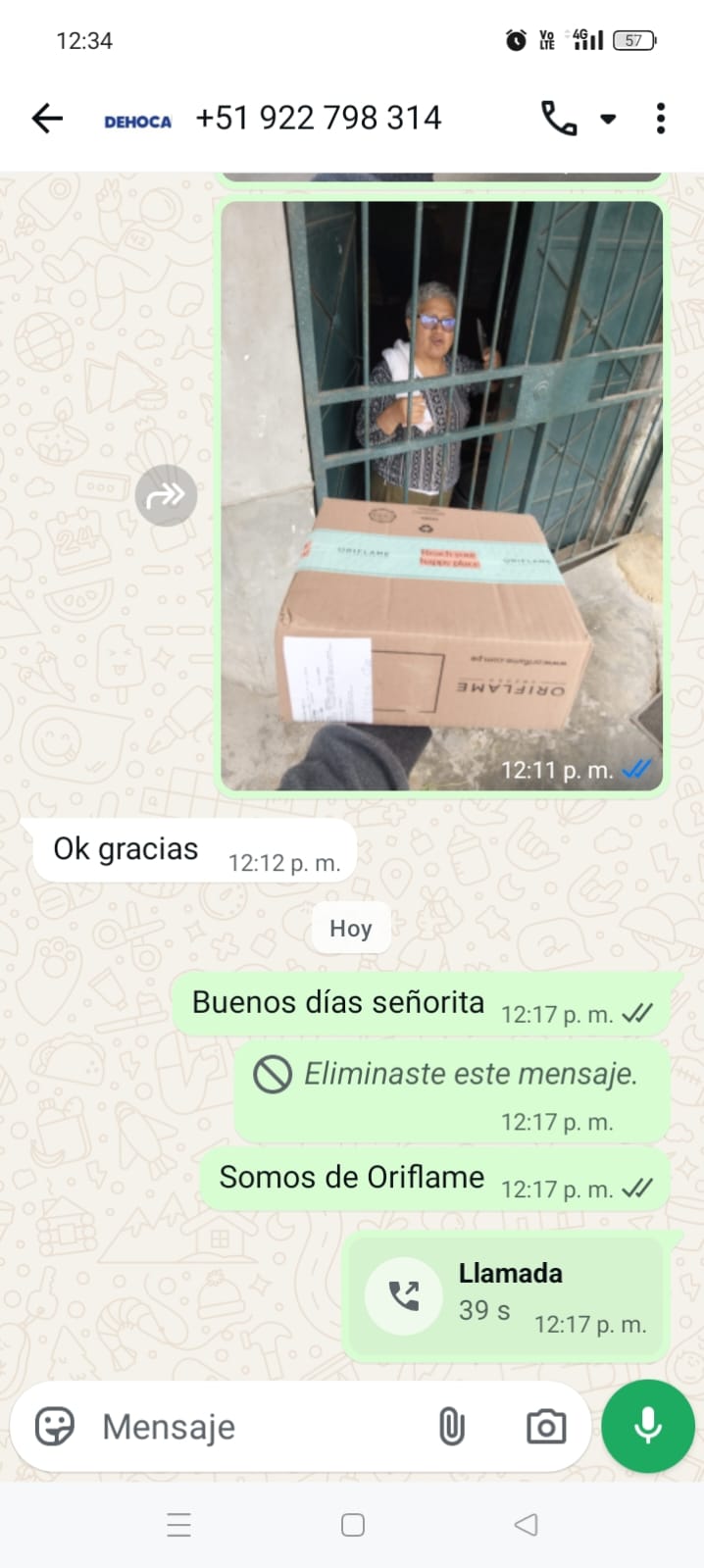Screen dimensions: 704x1568
Task: Record a voice message with the microphone
Action: tap(648, 1426)
